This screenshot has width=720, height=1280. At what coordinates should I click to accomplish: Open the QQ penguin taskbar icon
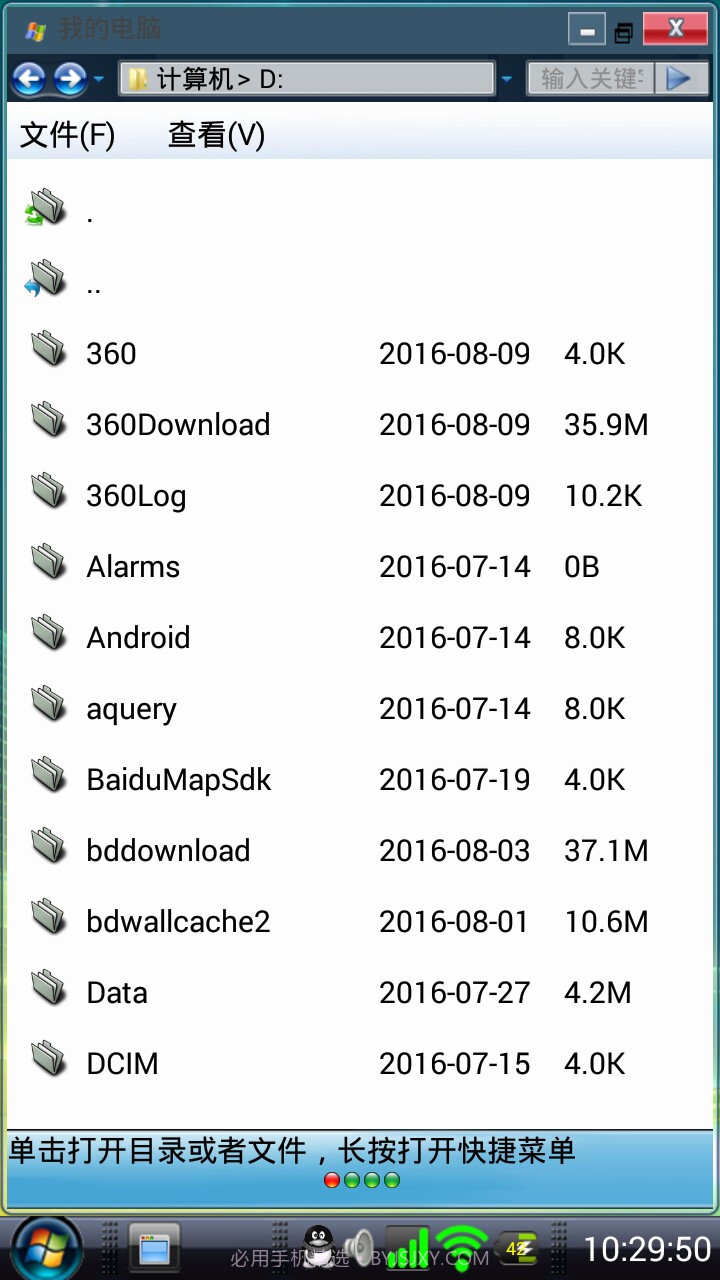[x=318, y=1245]
